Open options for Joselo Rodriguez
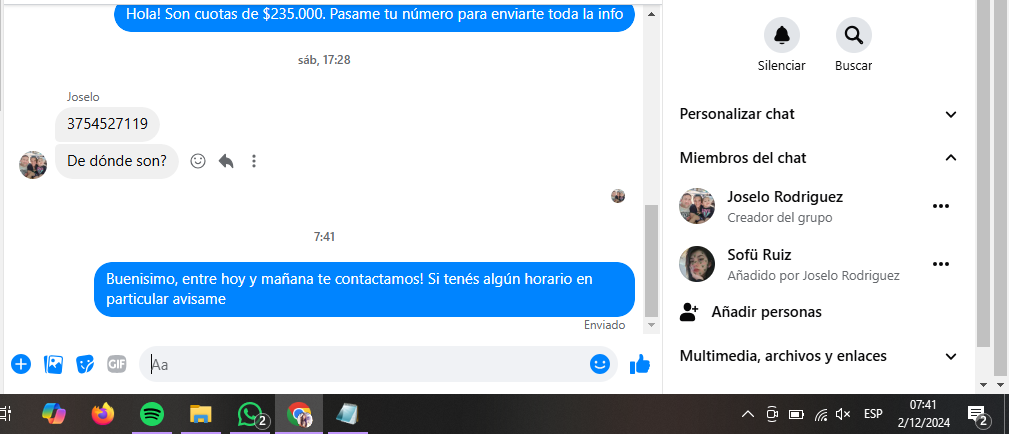Viewport: 1009px width, 434px height. pos(940,206)
